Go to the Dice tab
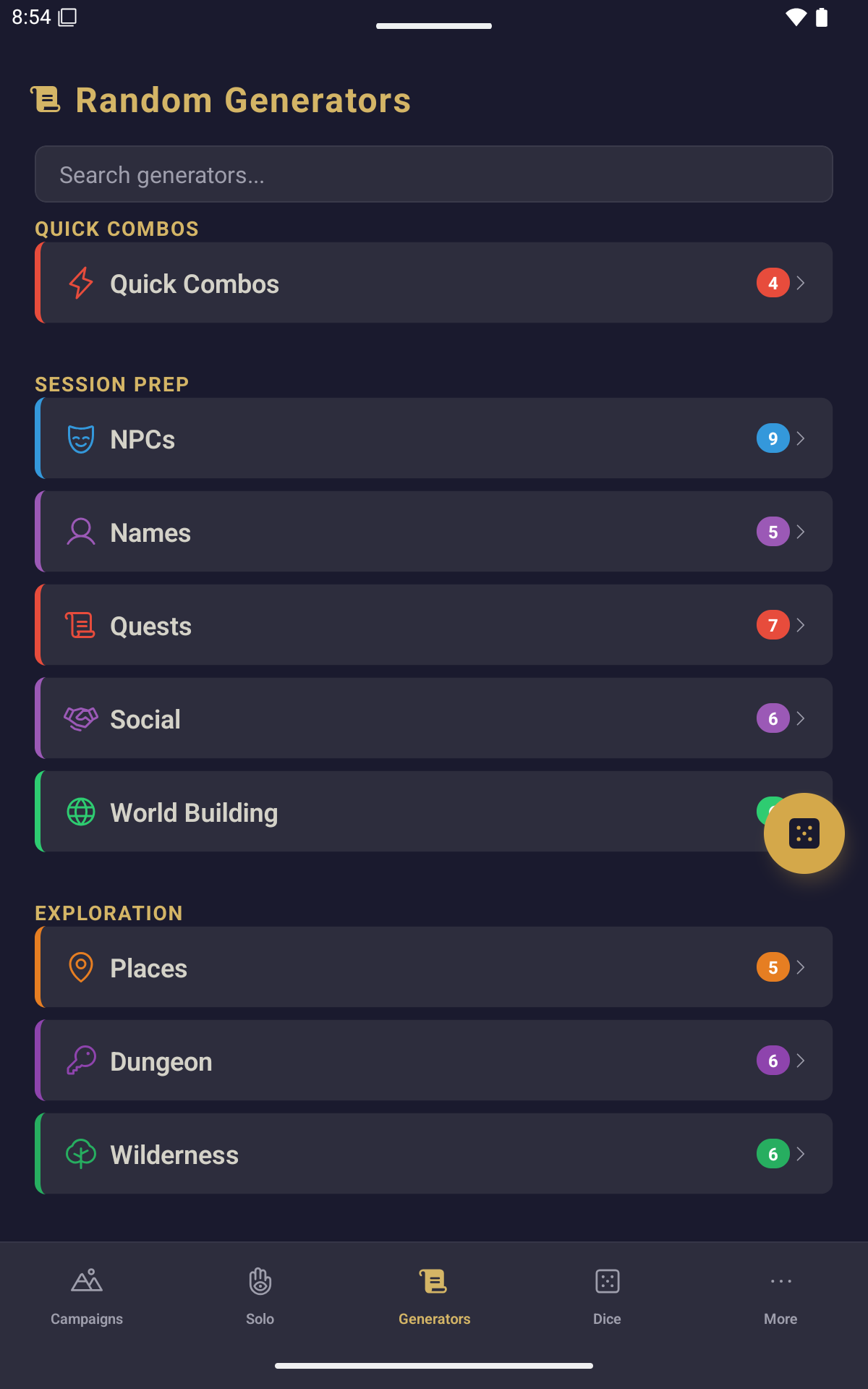 point(608,1296)
